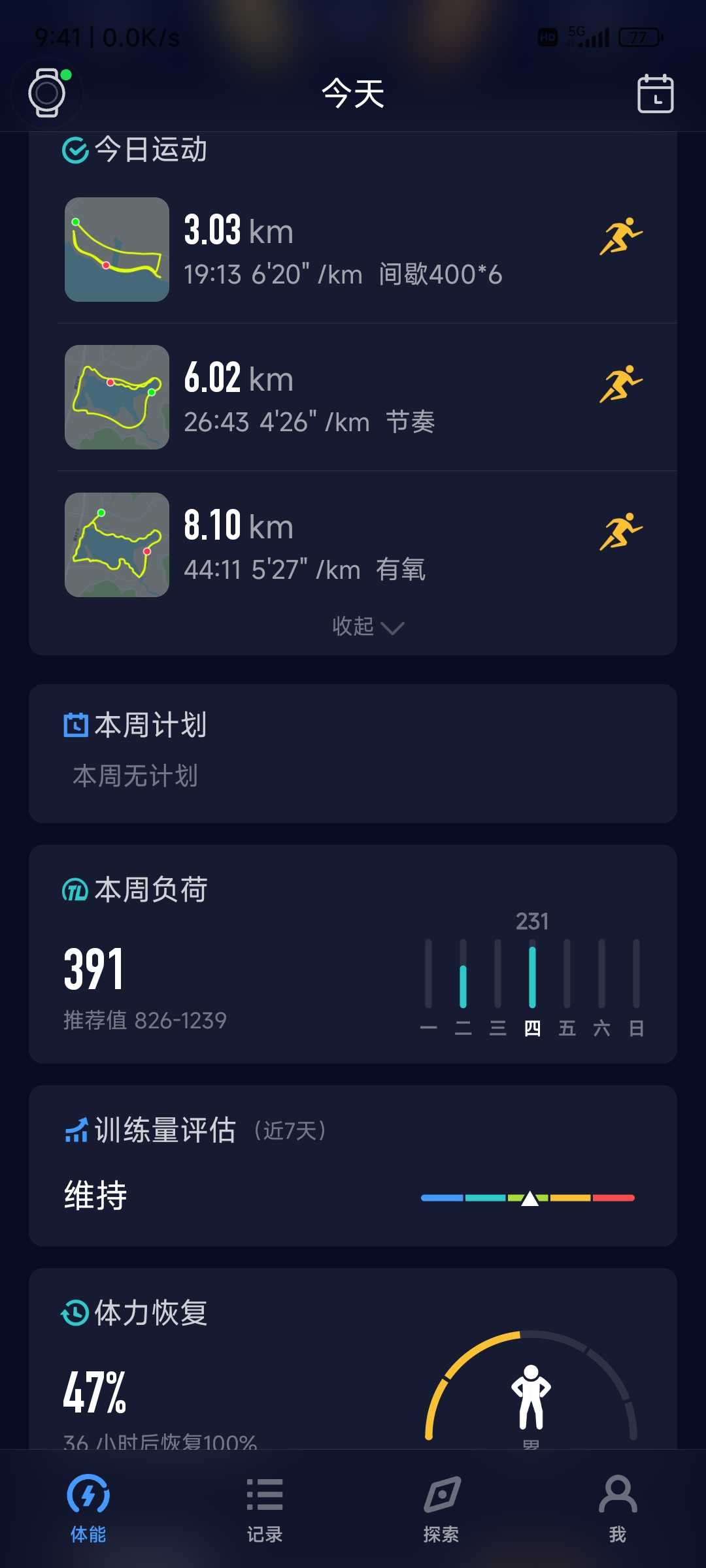706x1568 pixels.
Task: Open the 训练量评估 card
Action: tap(353, 1166)
